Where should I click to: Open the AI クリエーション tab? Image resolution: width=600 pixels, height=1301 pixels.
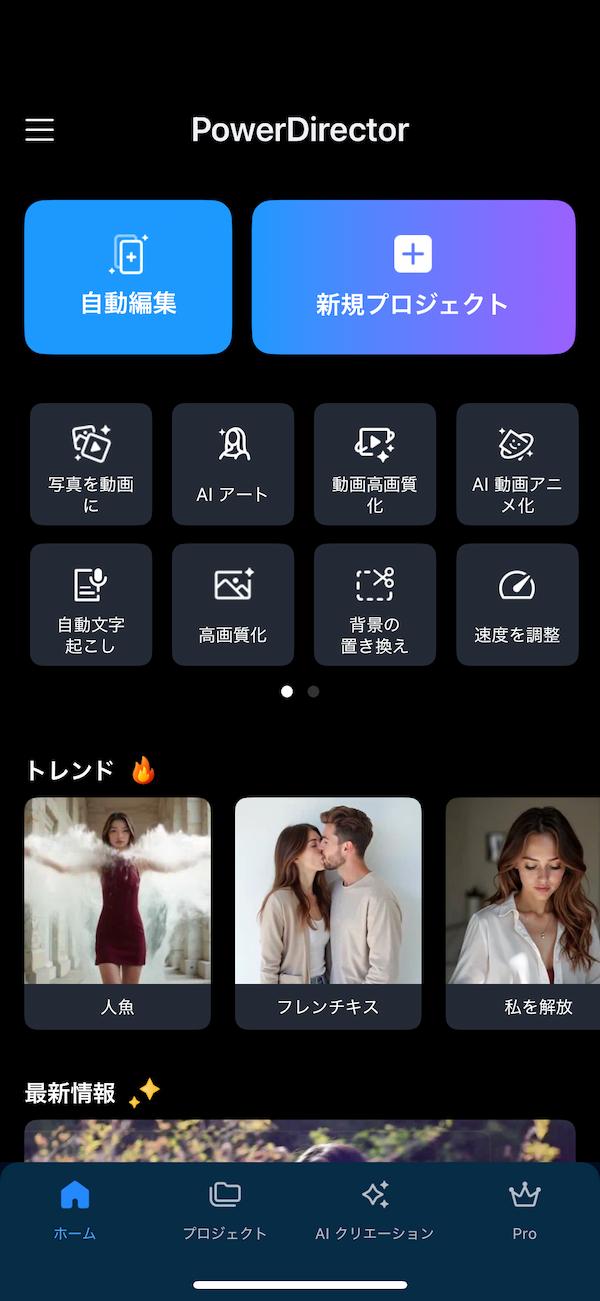[375, 1210]
